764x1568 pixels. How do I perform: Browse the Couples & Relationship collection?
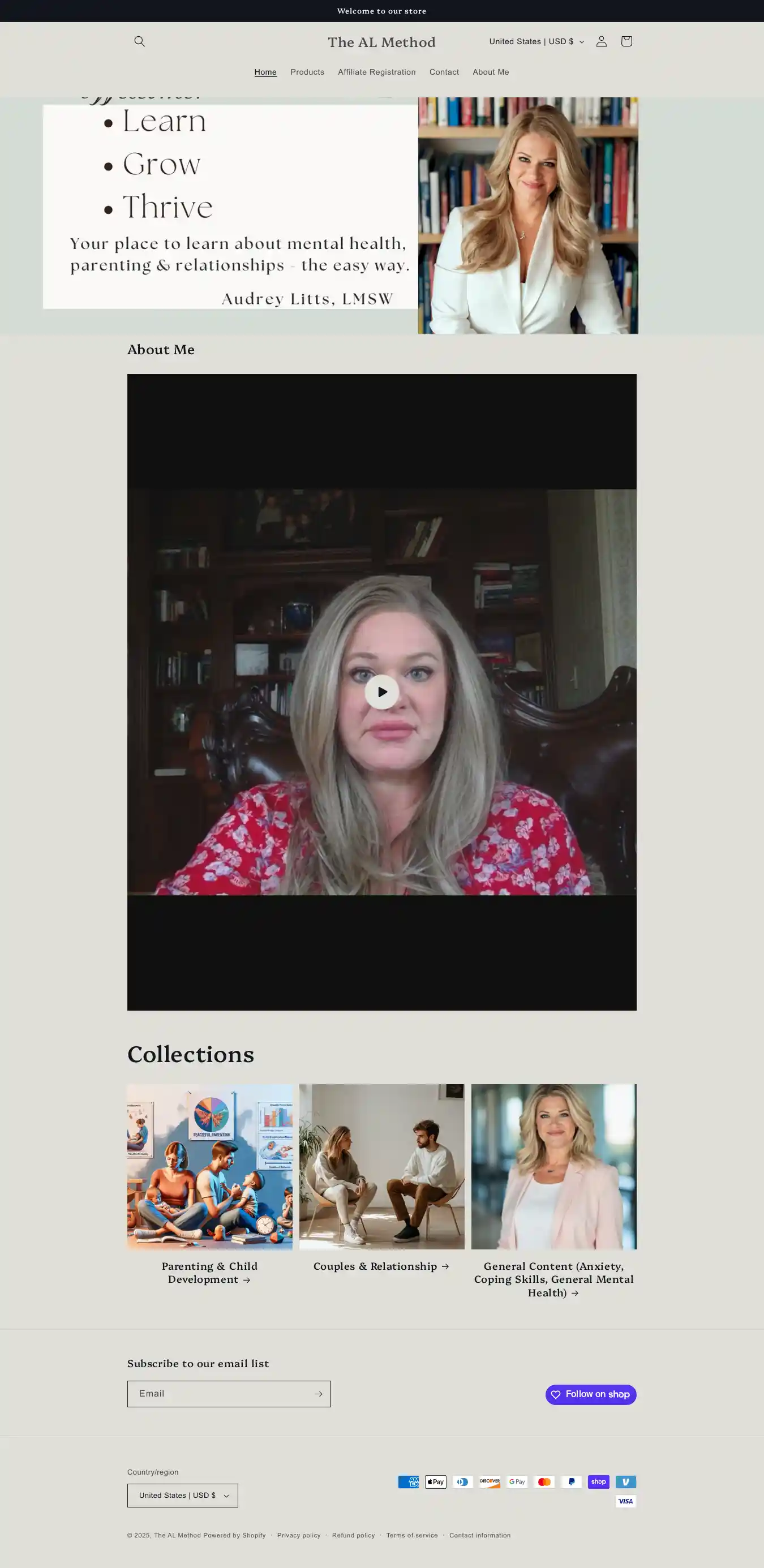tap(381, 1266)
